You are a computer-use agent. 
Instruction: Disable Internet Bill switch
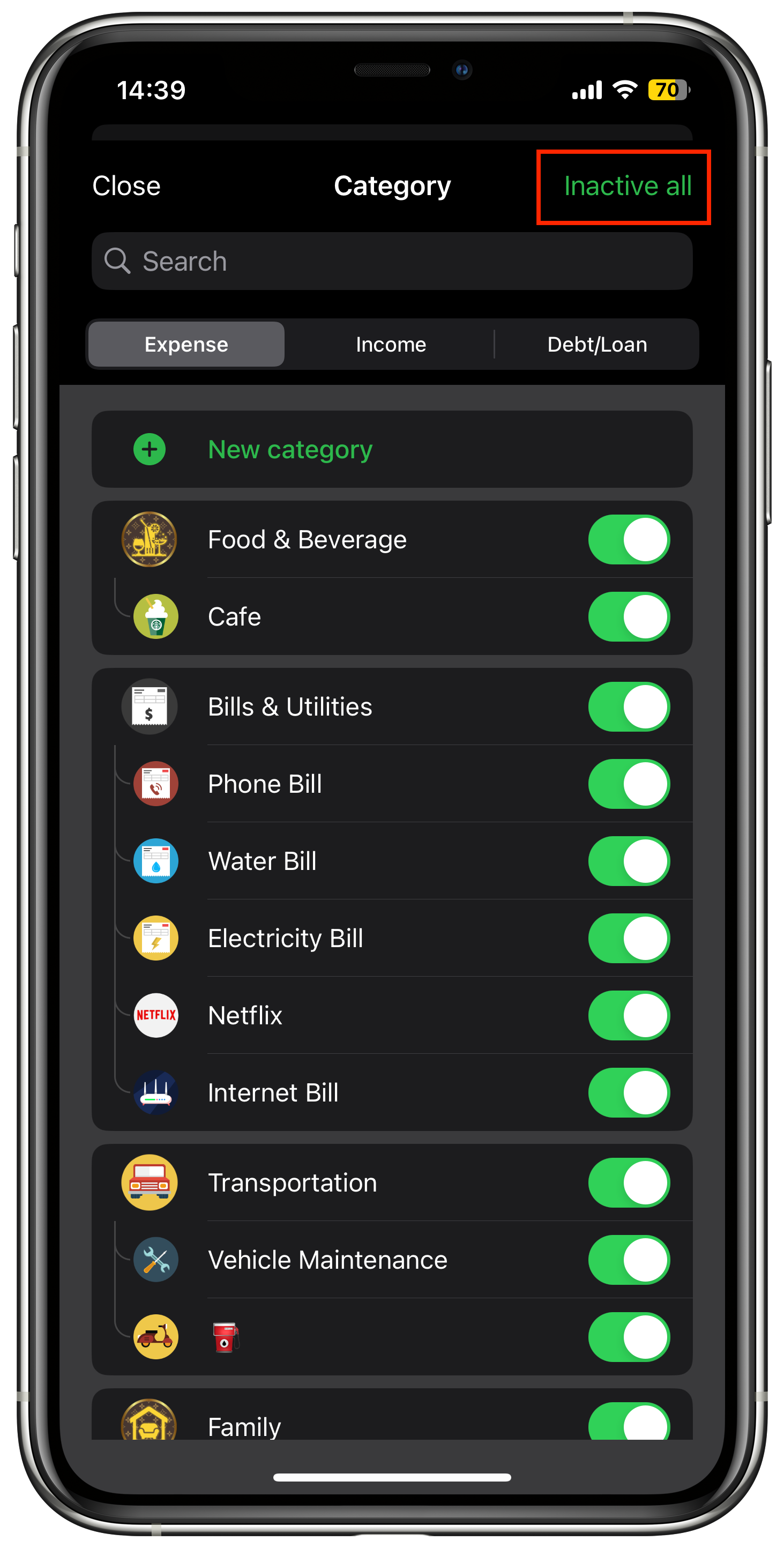629,1092
